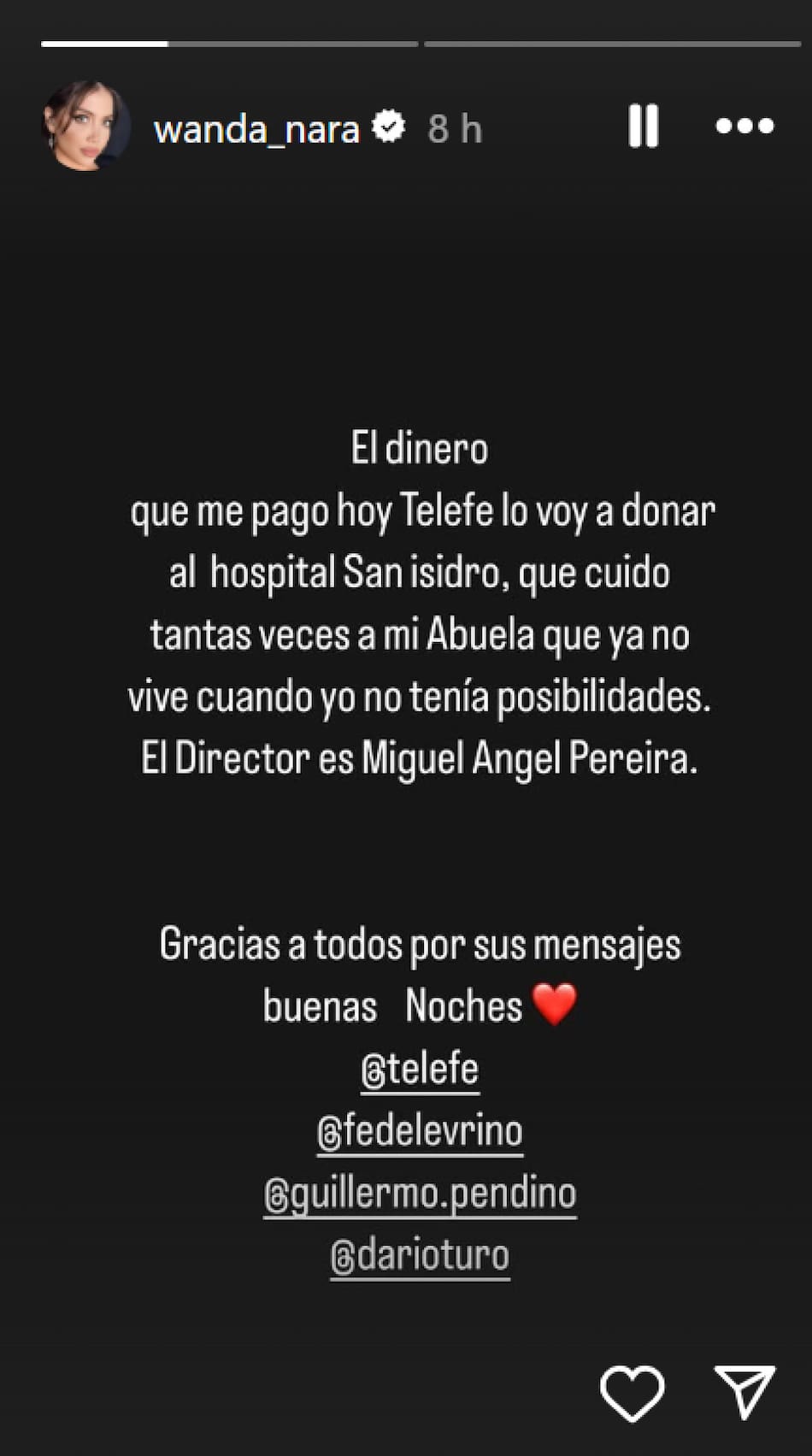Go to the @darioturo mention
Viewport: 812px width, 1456px height.
click(x=420, y=1256)
